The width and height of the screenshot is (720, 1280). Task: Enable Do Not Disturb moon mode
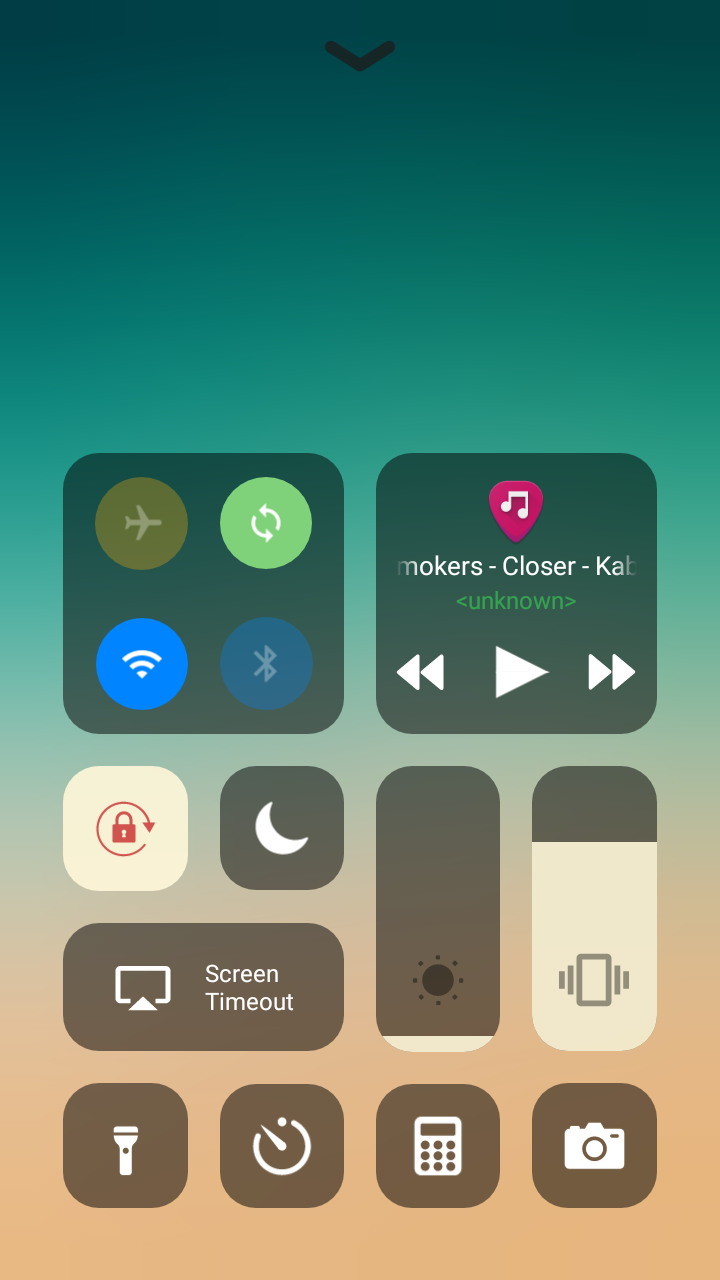(281, 827)
